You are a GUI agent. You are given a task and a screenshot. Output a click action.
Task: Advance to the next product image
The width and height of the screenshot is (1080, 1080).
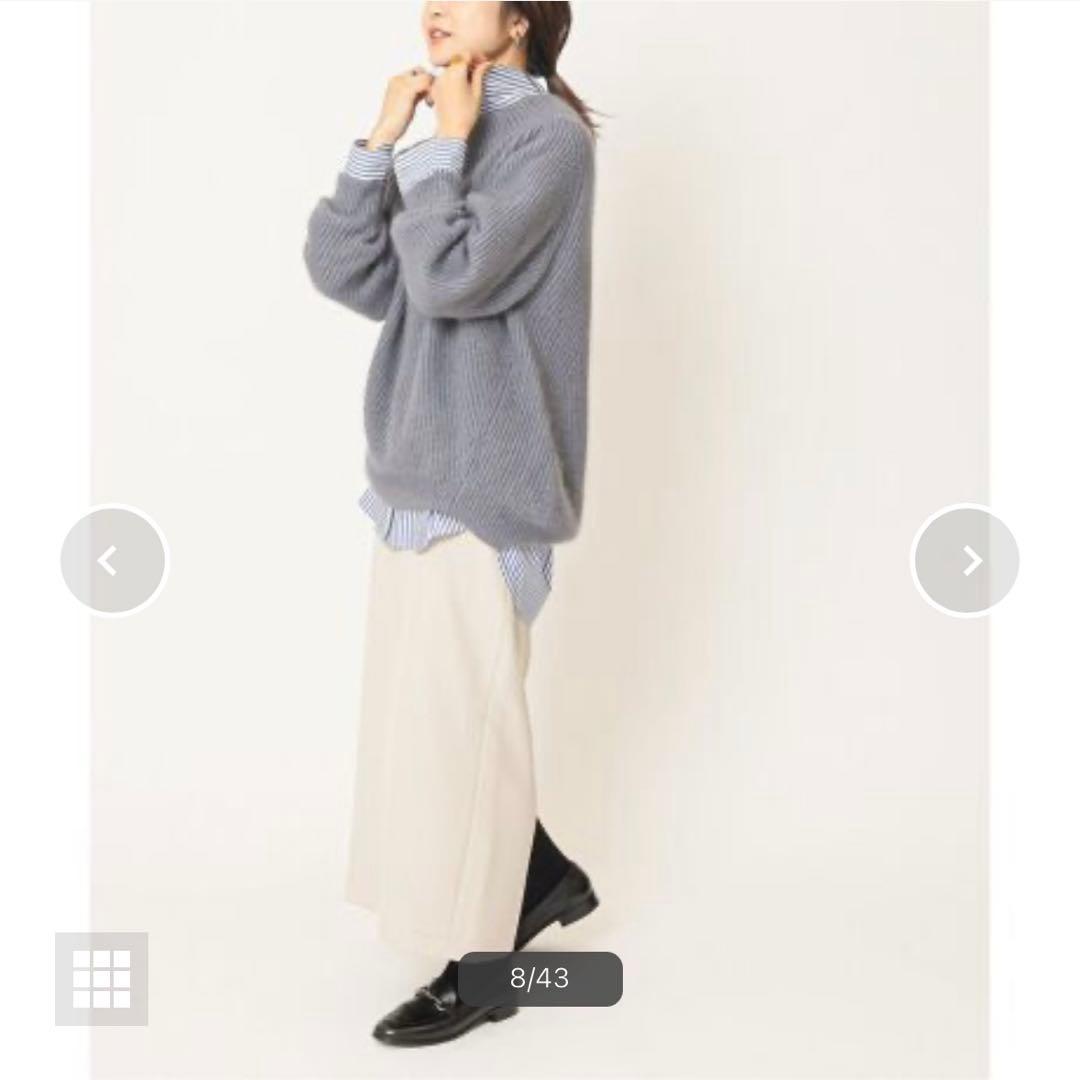(x=966, y=561)
